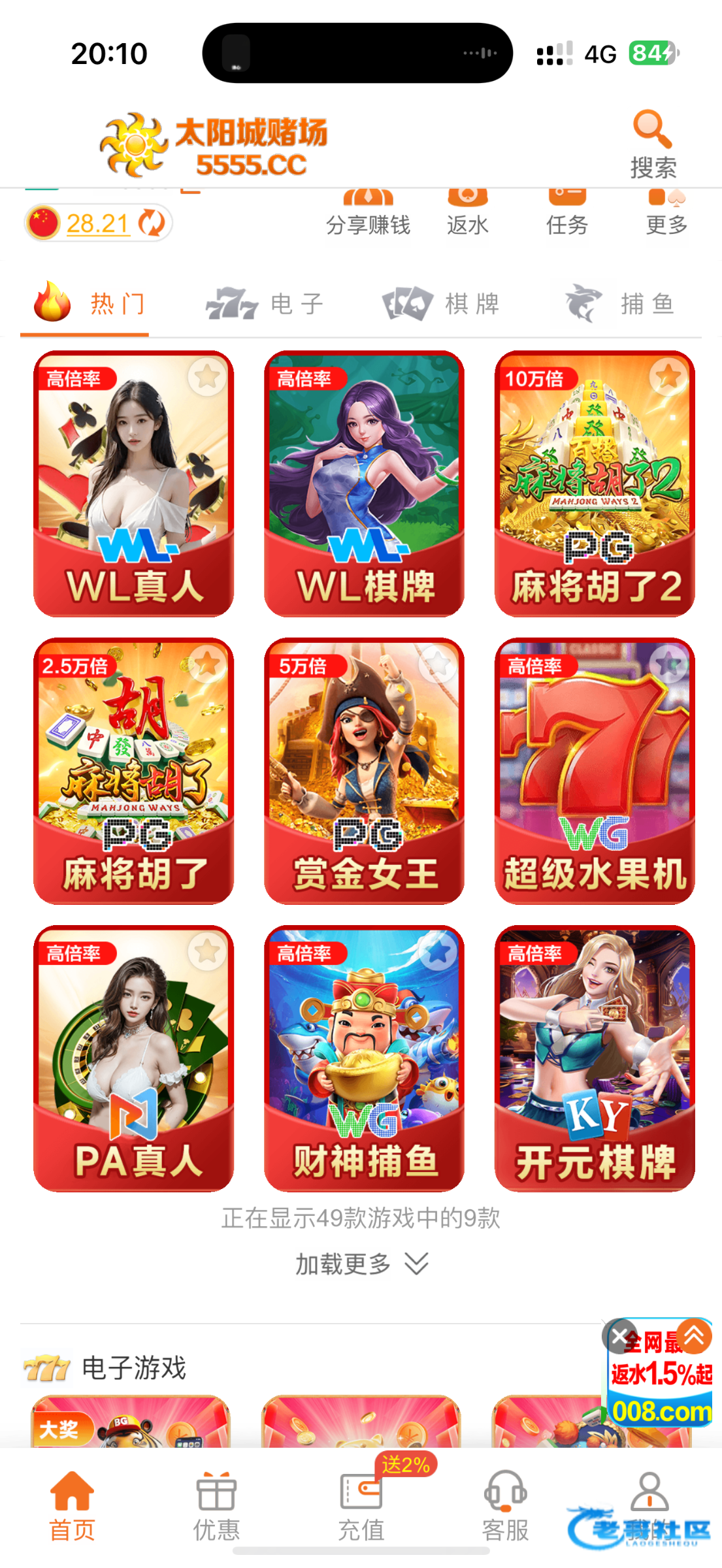Viewport: 722px width, 1568px height.
Task: Open the 返水 rebate shortcut
Action: coord(467,216)
